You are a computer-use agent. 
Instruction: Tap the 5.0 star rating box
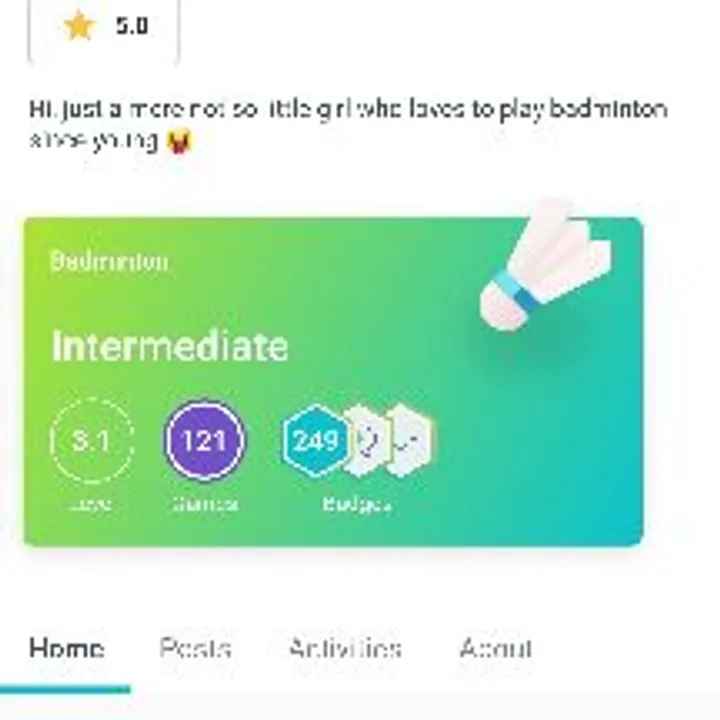(105, 28)
